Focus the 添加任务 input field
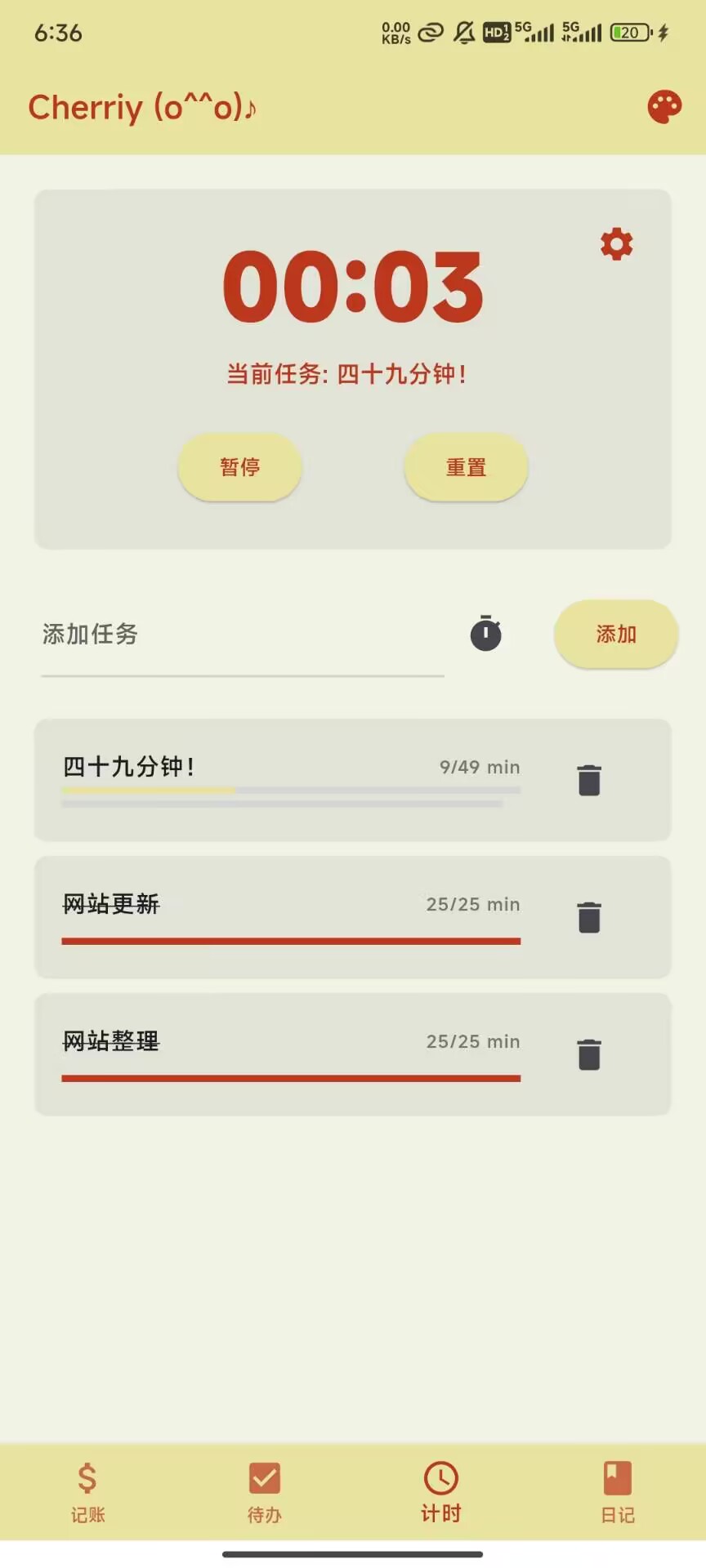 (x=242, y=635)
